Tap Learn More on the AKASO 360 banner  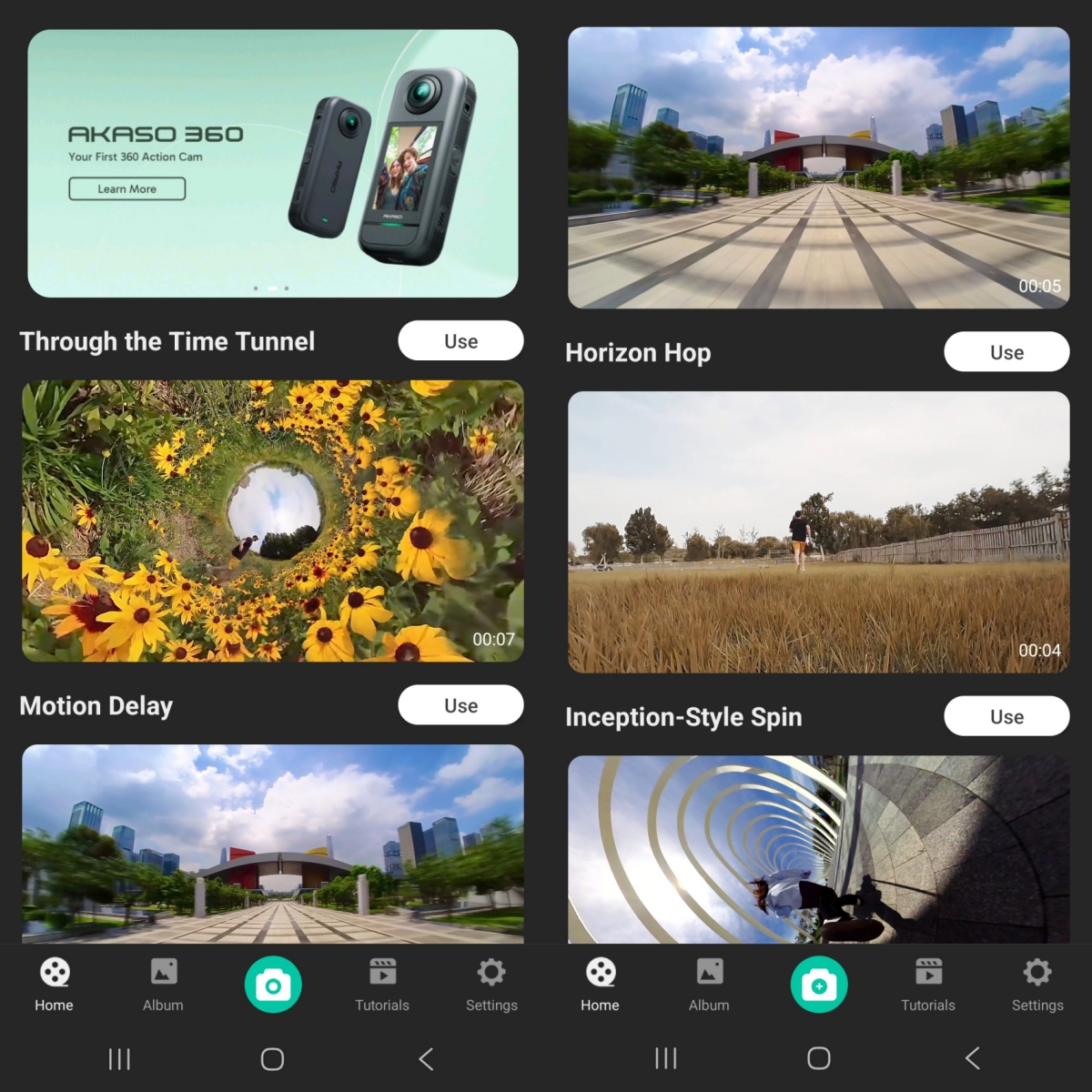click(x=127, y=188)
